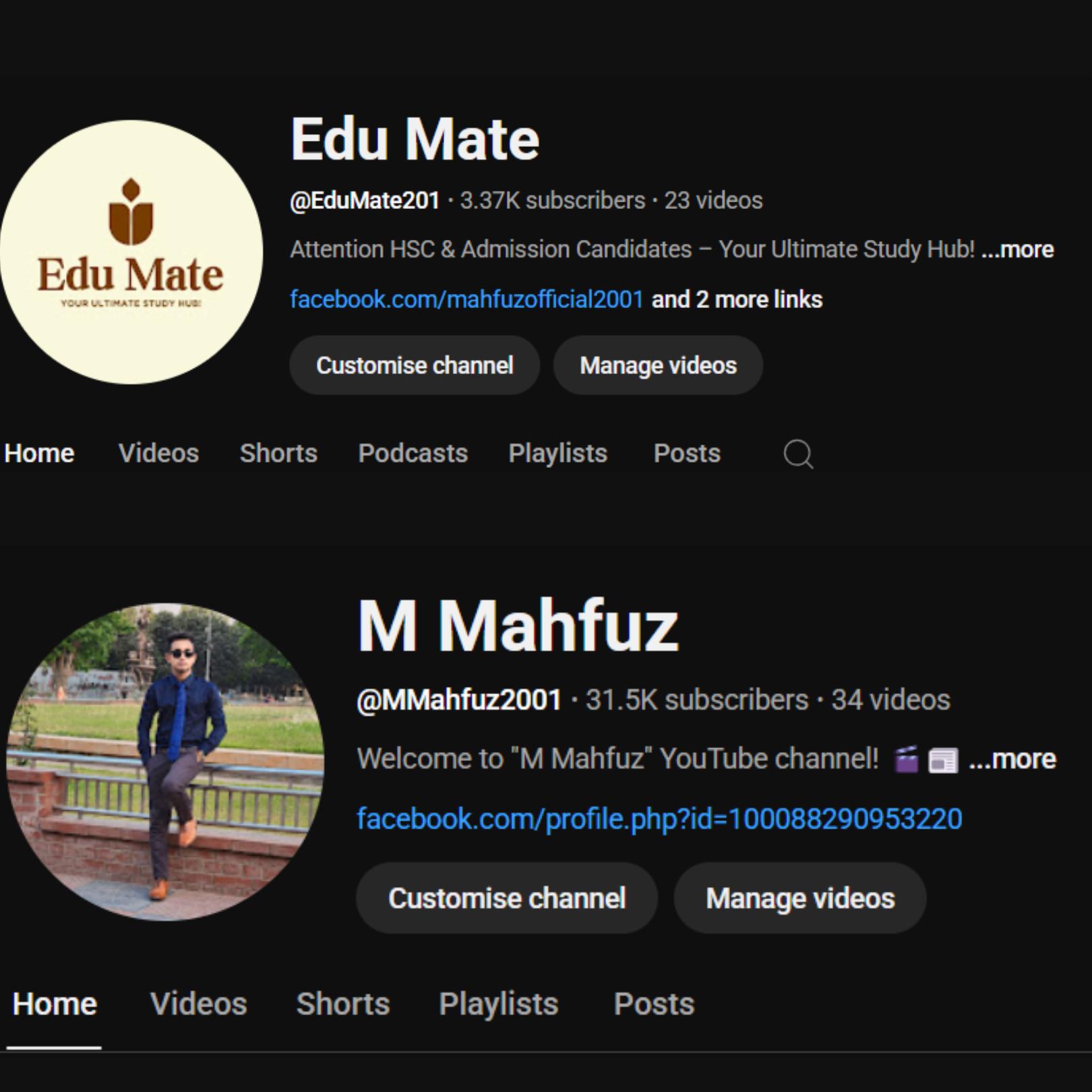The height and width of the screenshot is (1092, 1092).
Task: Go to Edu Mate's Playlists tab
Action: tap(557, 453)
